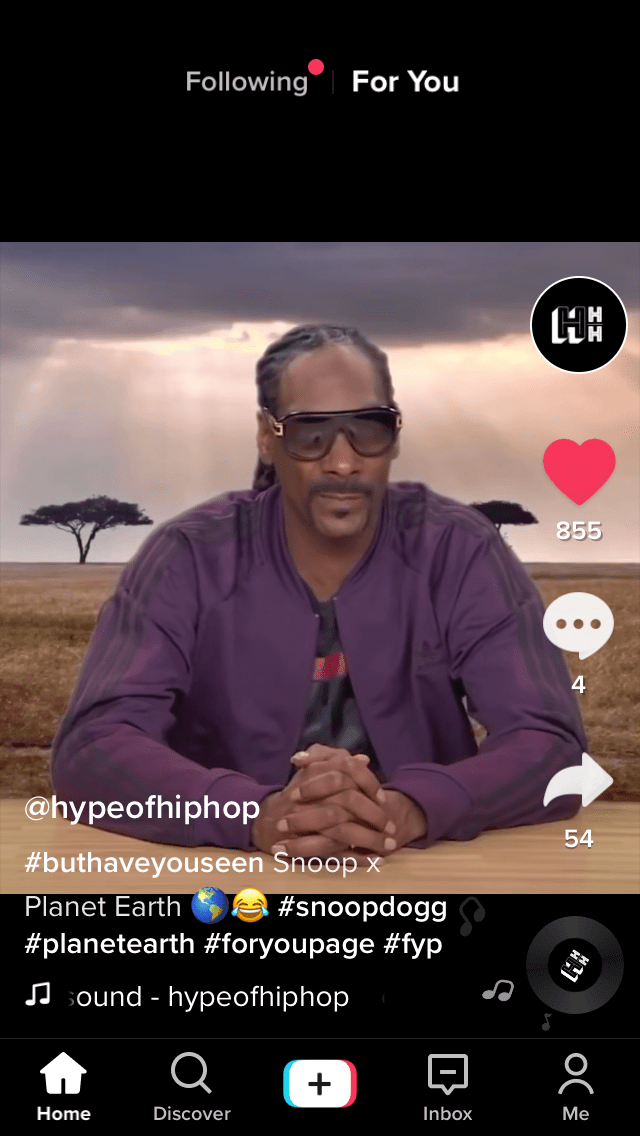
Task: Create a new video with plus
Action: point(320,1084)
